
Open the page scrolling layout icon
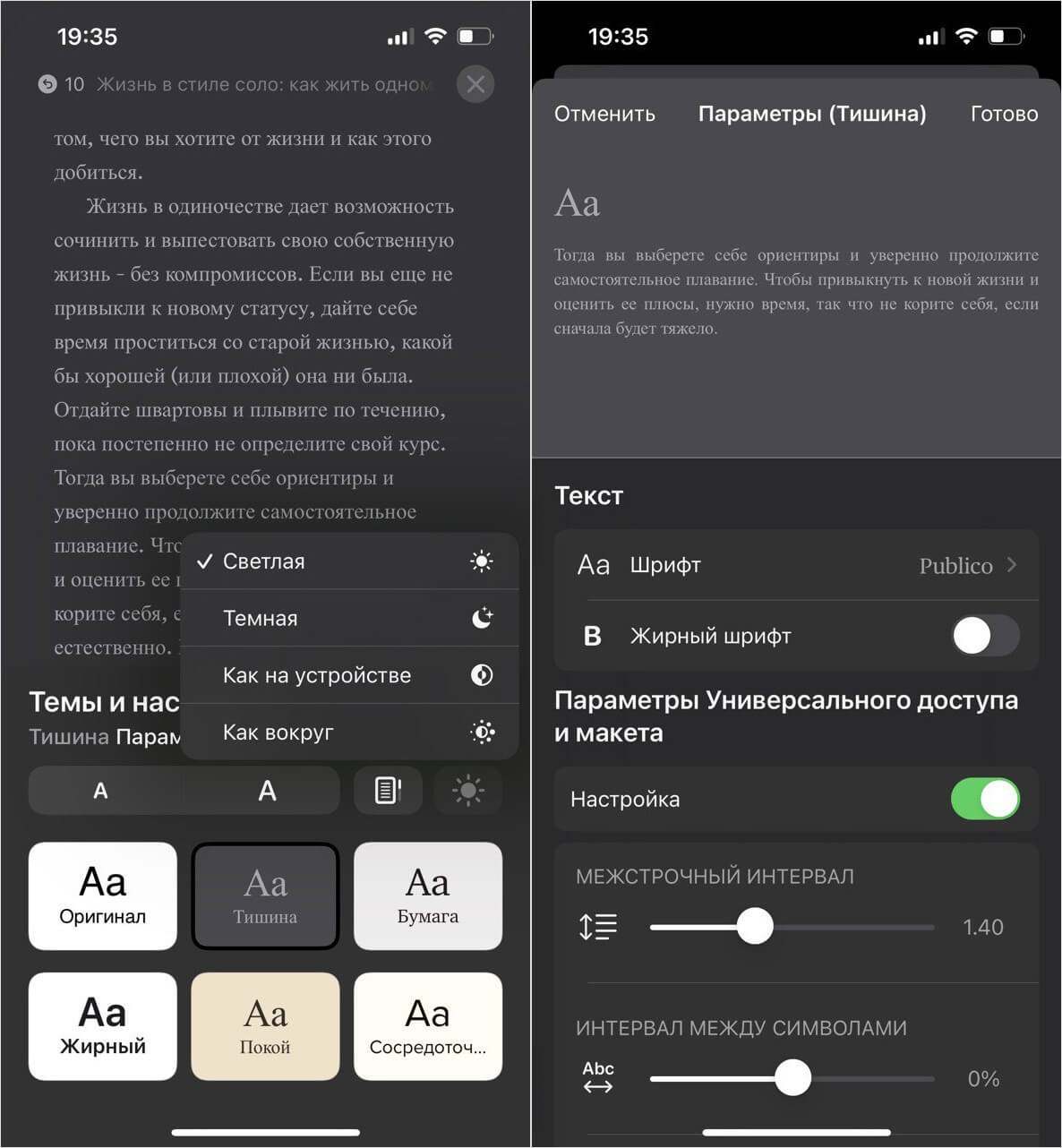tap(387, 791)
